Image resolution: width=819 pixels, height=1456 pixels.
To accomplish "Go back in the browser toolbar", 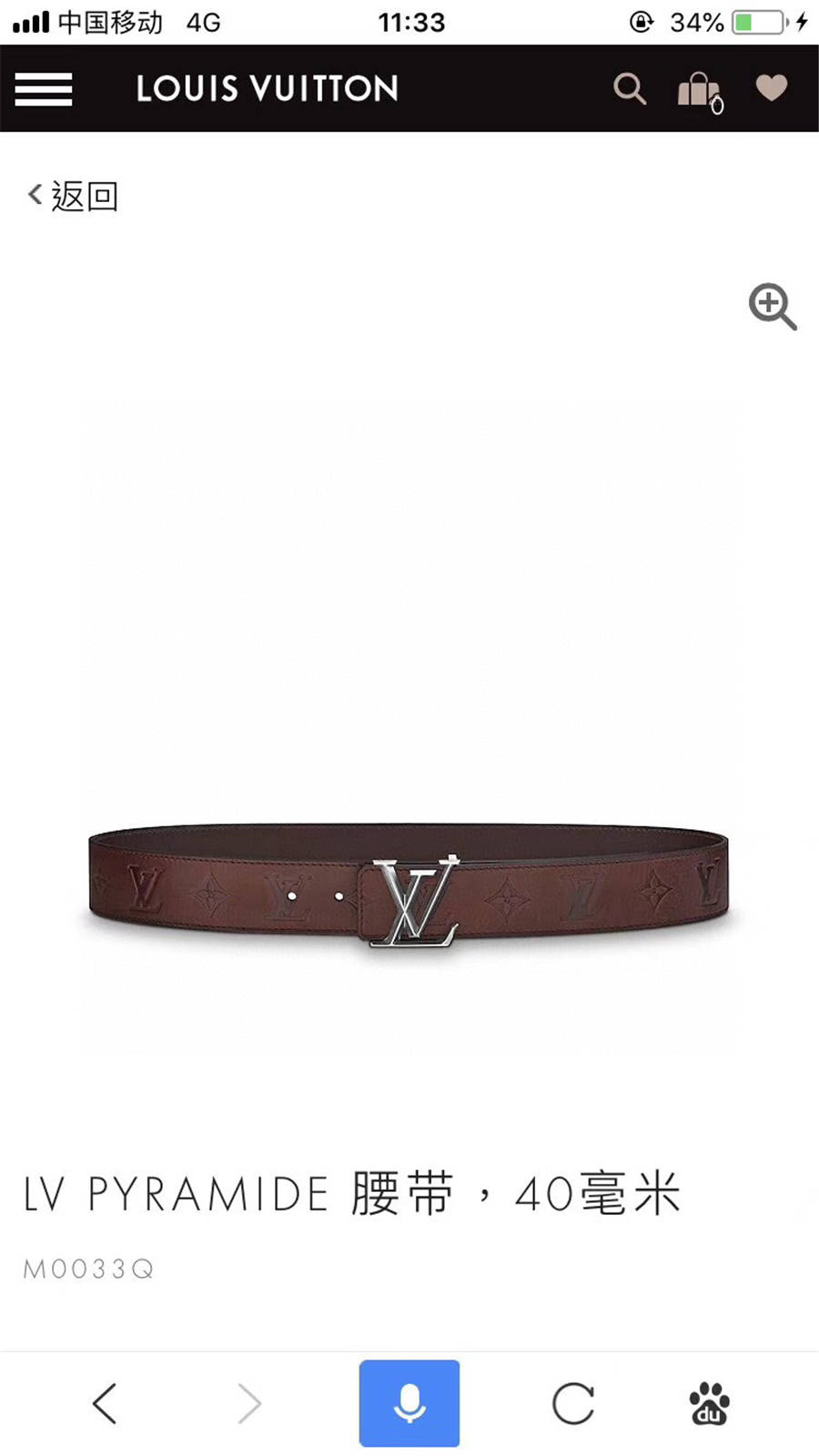I will (106, 1403).
